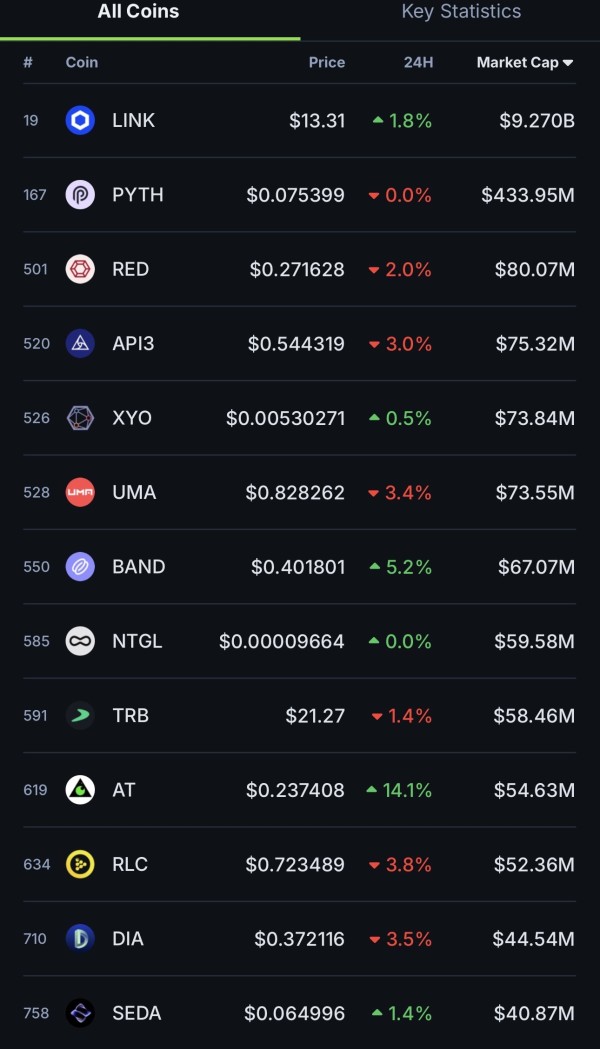Select the XYO coin row

click(x=132, y=417)
